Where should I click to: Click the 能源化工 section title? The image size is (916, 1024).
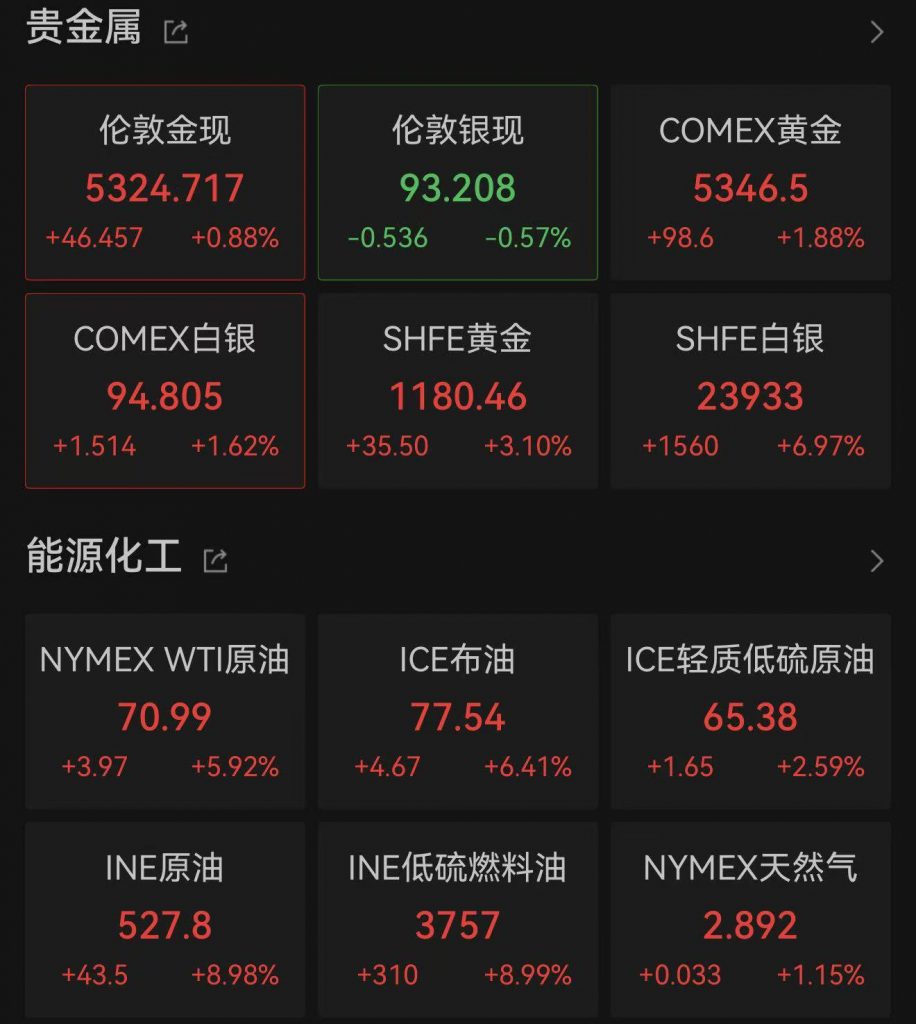(x=103, y=558)
